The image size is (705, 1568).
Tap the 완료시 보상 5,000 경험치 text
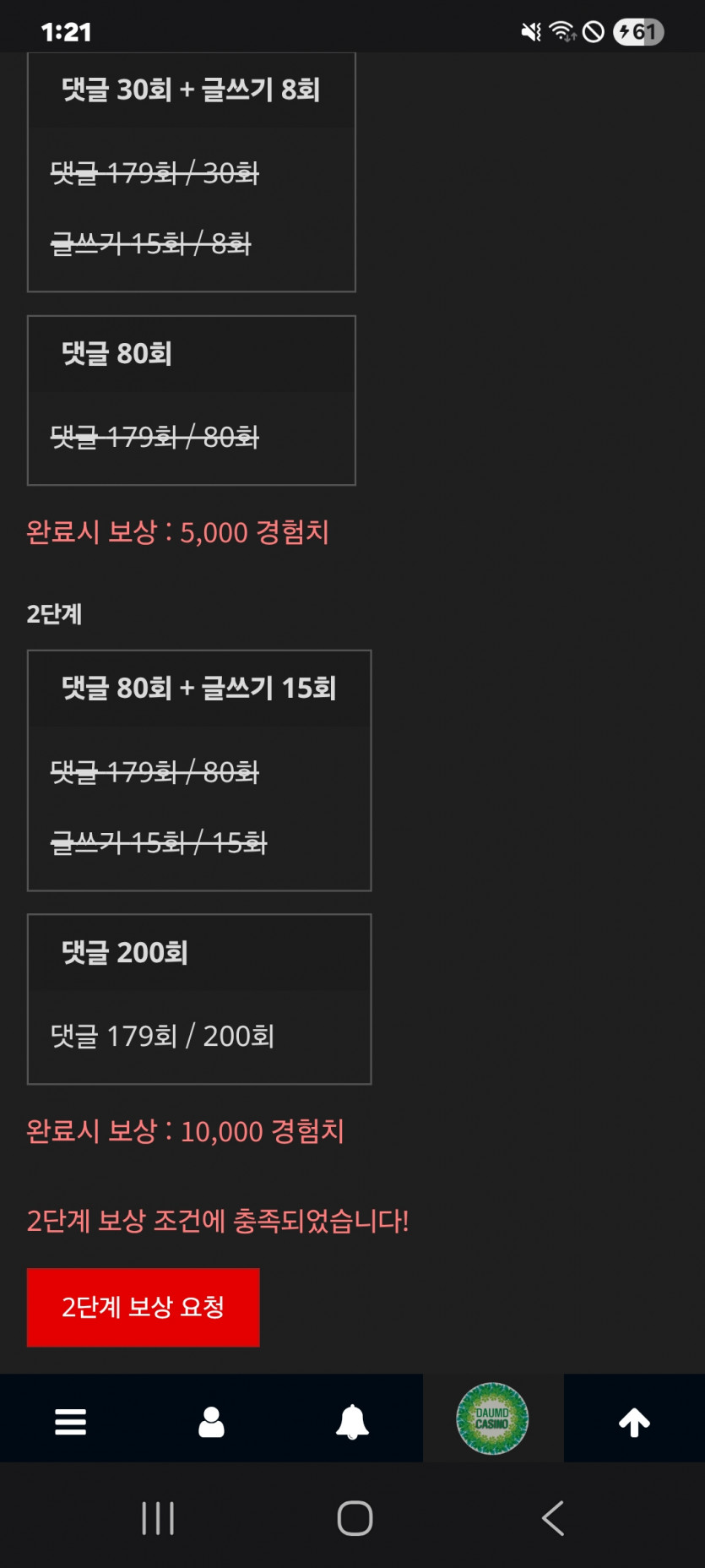tap(178, 531)
